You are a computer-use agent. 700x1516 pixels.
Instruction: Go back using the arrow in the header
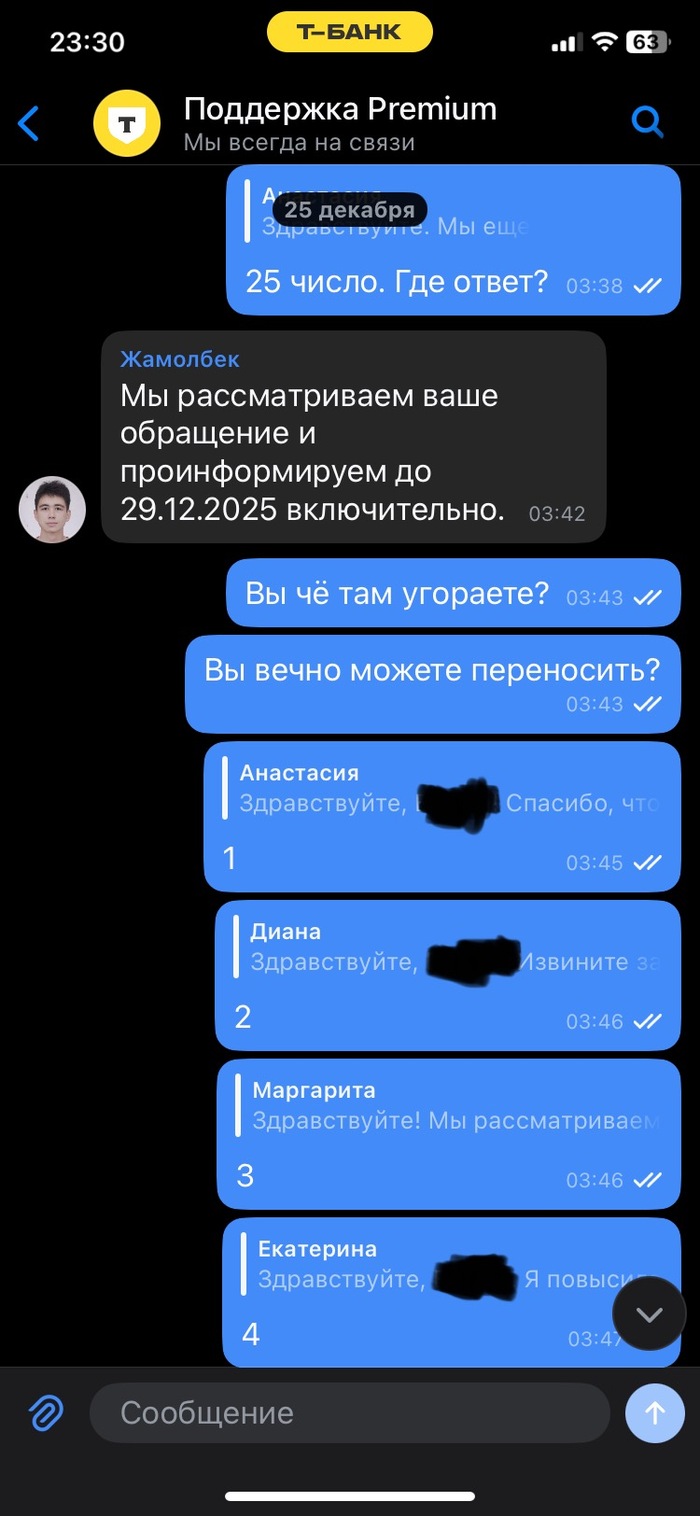[29, 124]
